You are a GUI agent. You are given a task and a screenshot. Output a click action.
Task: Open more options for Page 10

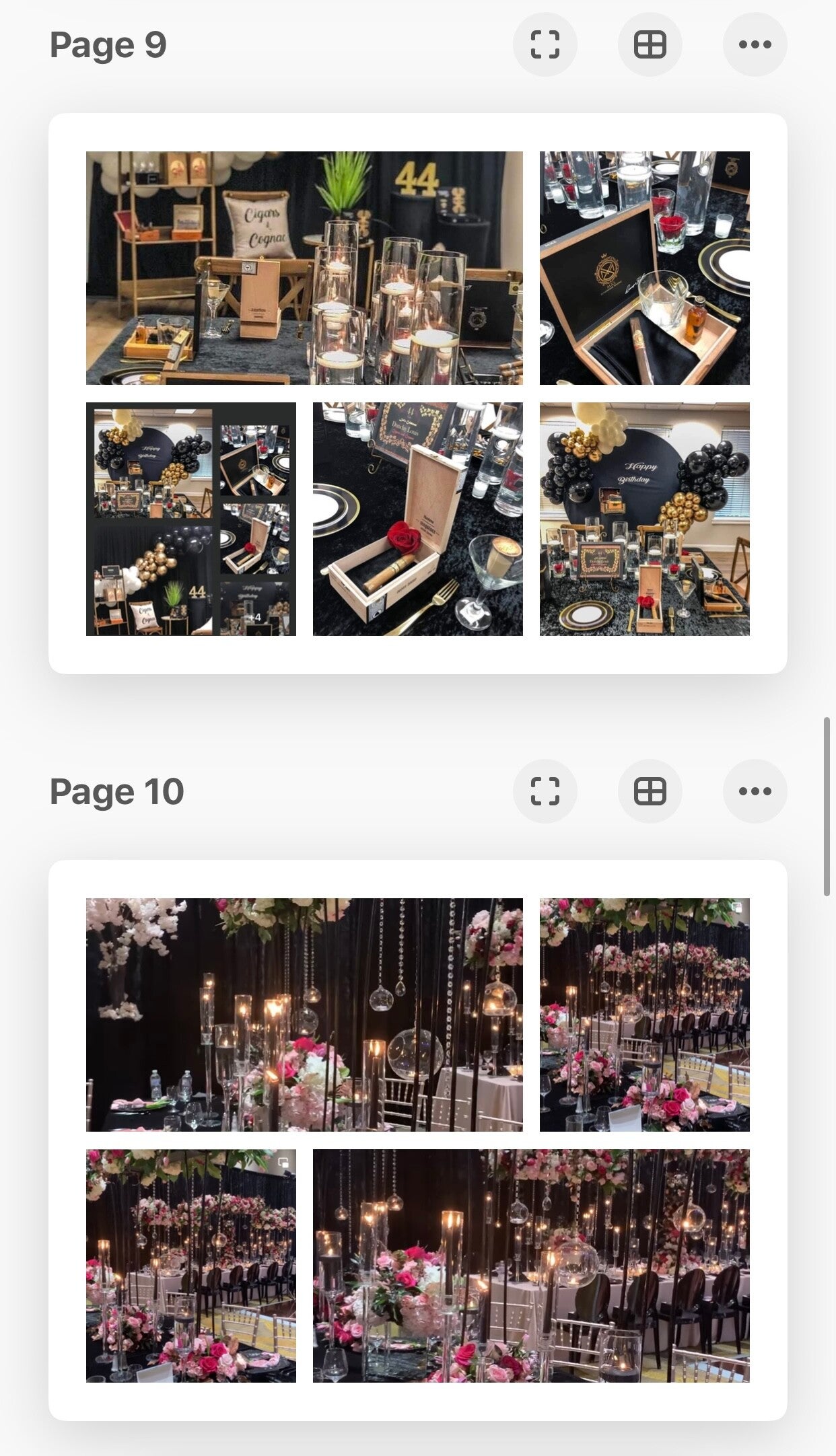coord(755,791)
